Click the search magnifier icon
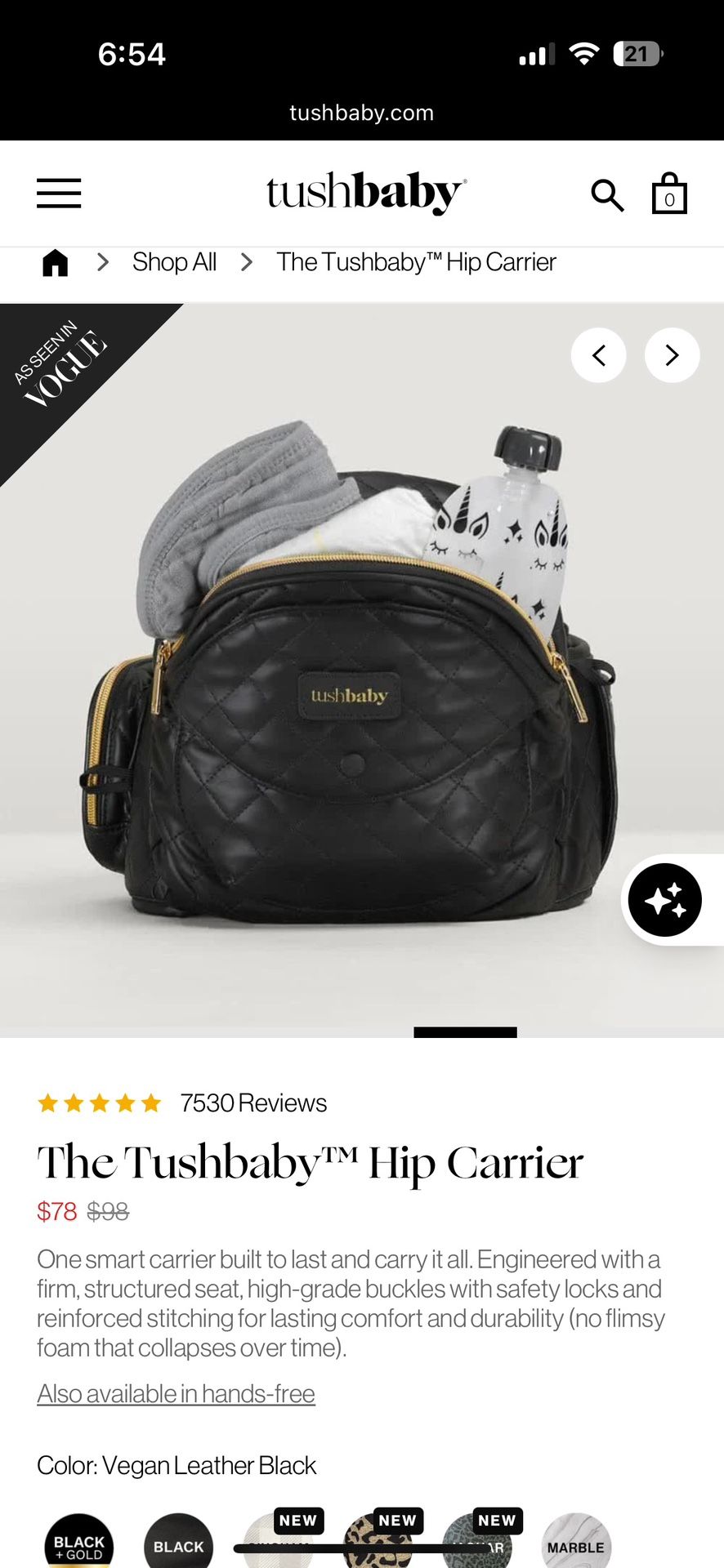 607,194
